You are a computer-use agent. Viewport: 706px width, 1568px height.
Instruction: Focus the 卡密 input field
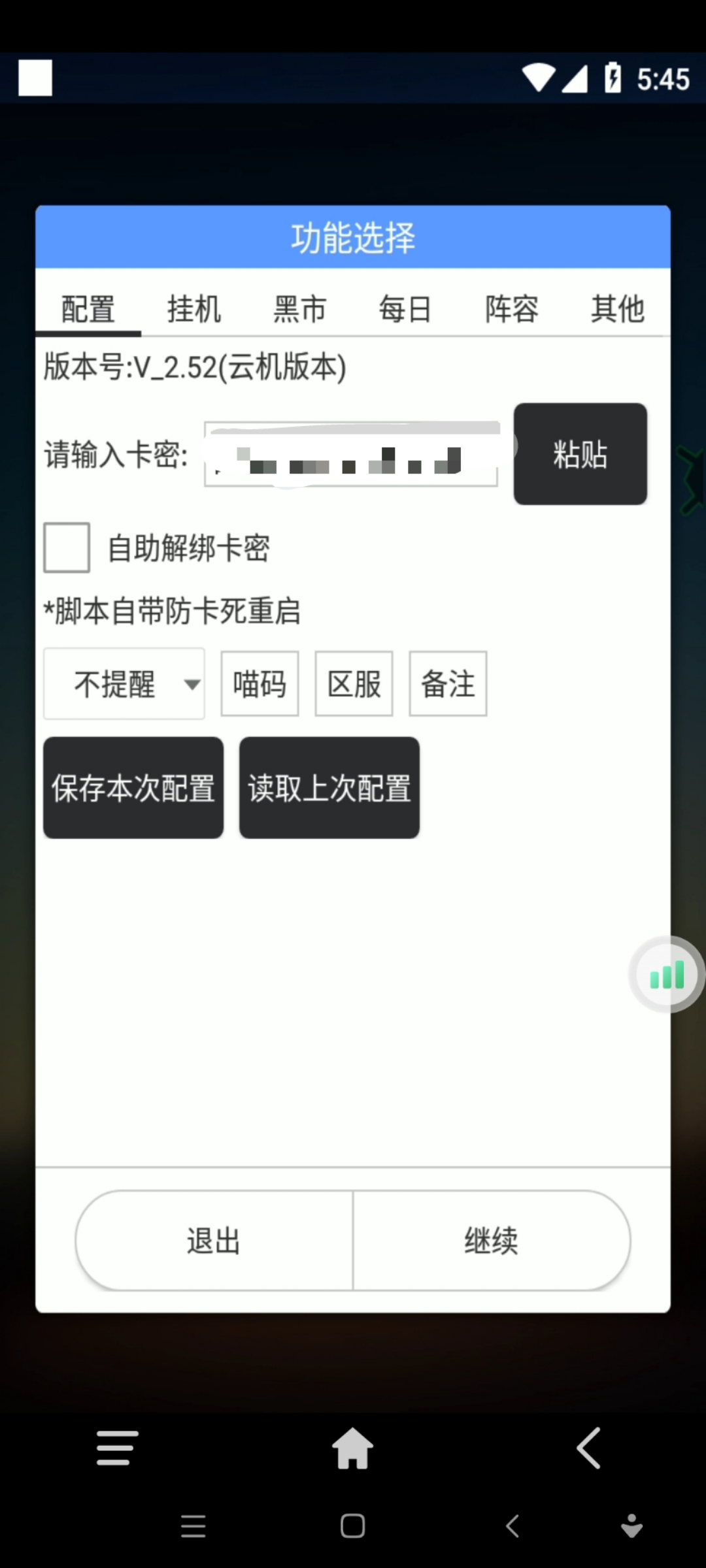(351, 454)
